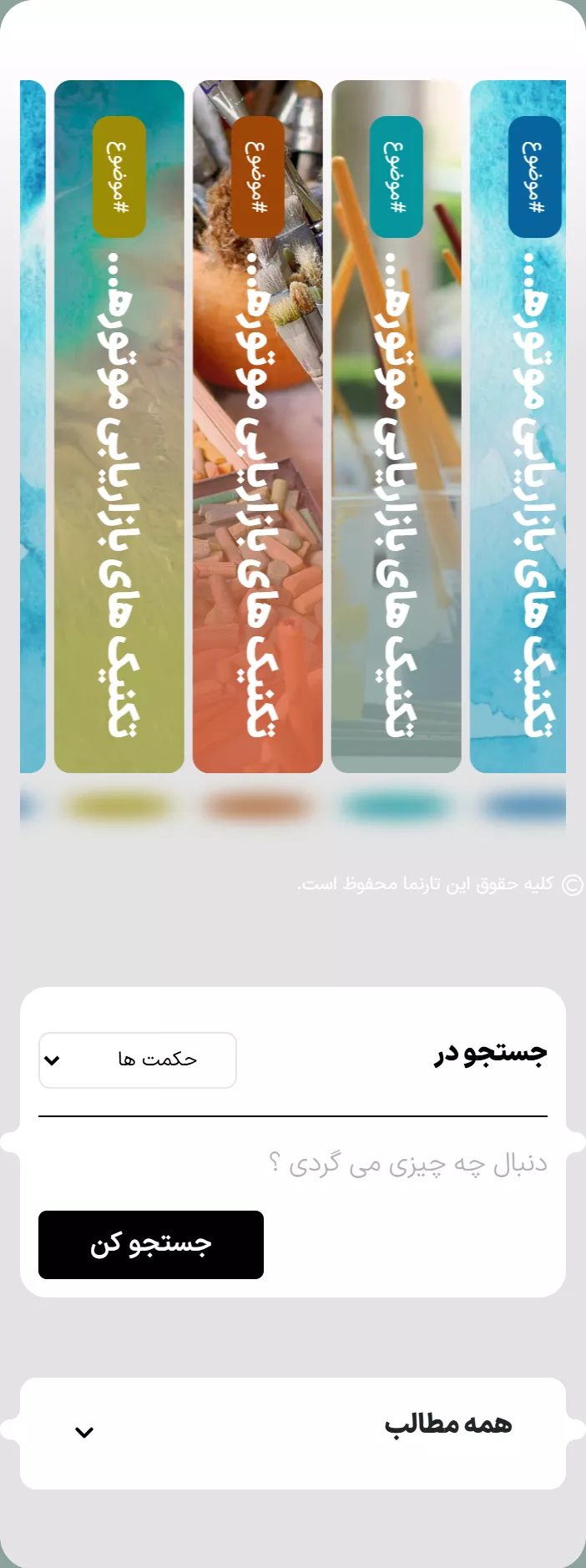Tap the جستجو کن button
This screenshot has width=586, height=1568.
pyautogui.click(x=151, y=1245)
